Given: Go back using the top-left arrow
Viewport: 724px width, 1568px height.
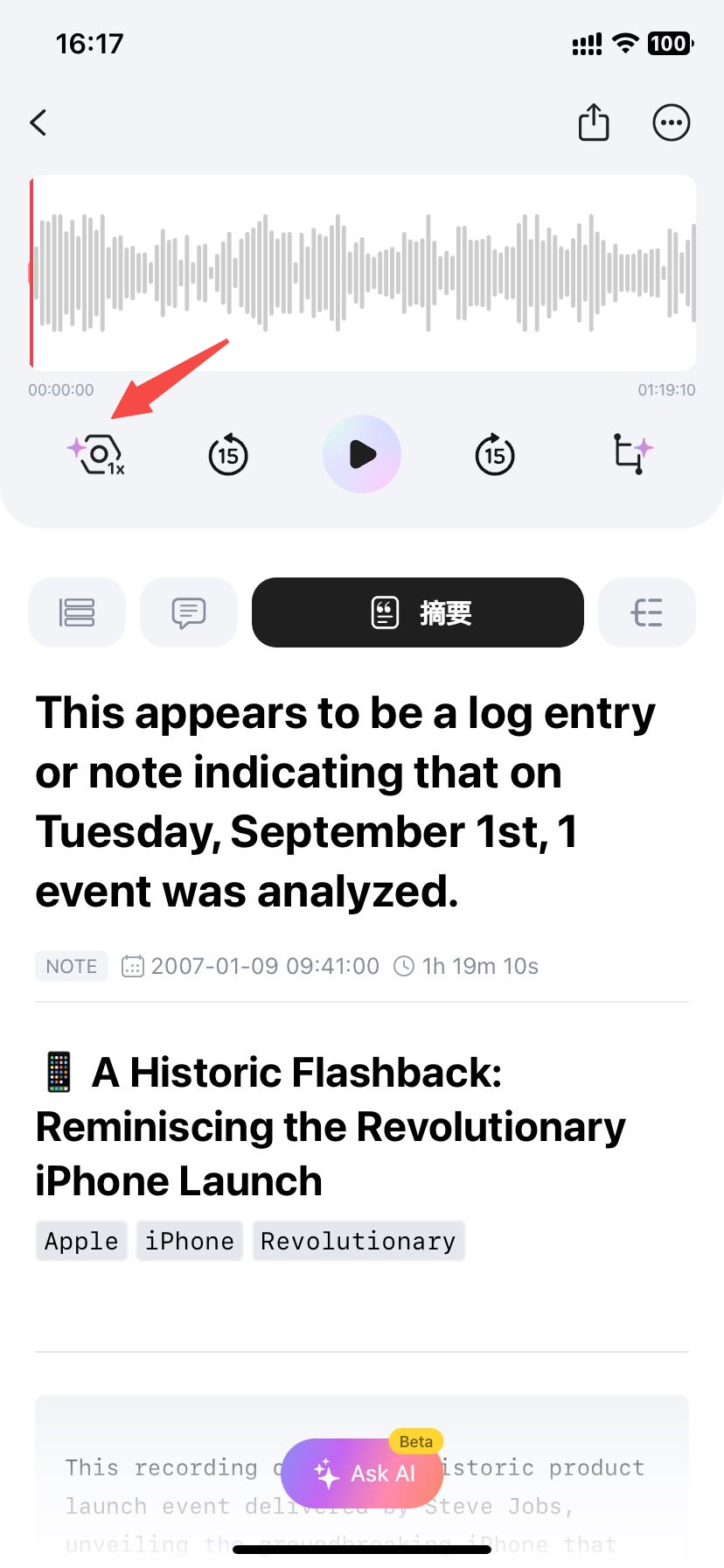Looking at the screenshot, I should tap(38, 122).
